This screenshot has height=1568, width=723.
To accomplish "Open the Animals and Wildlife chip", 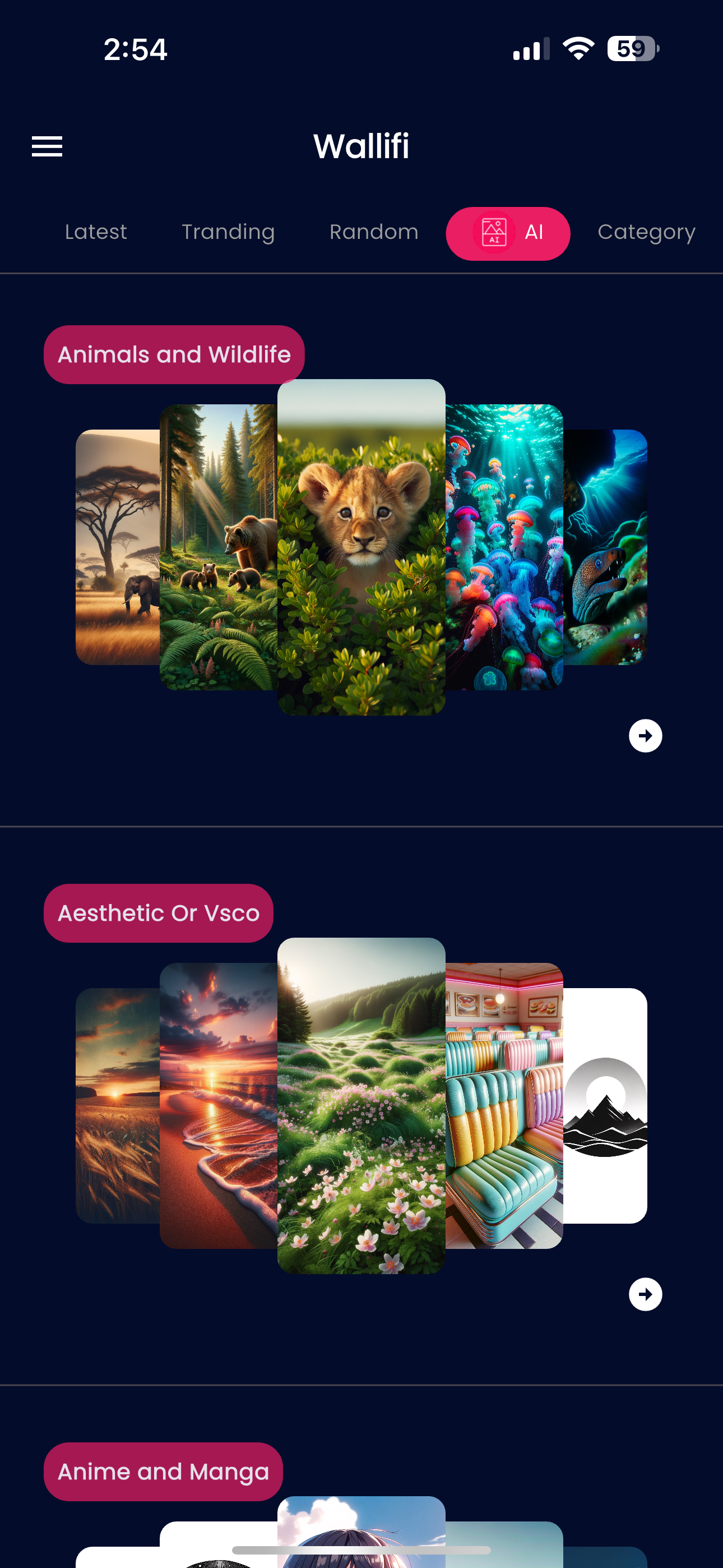I will point(174,354).
